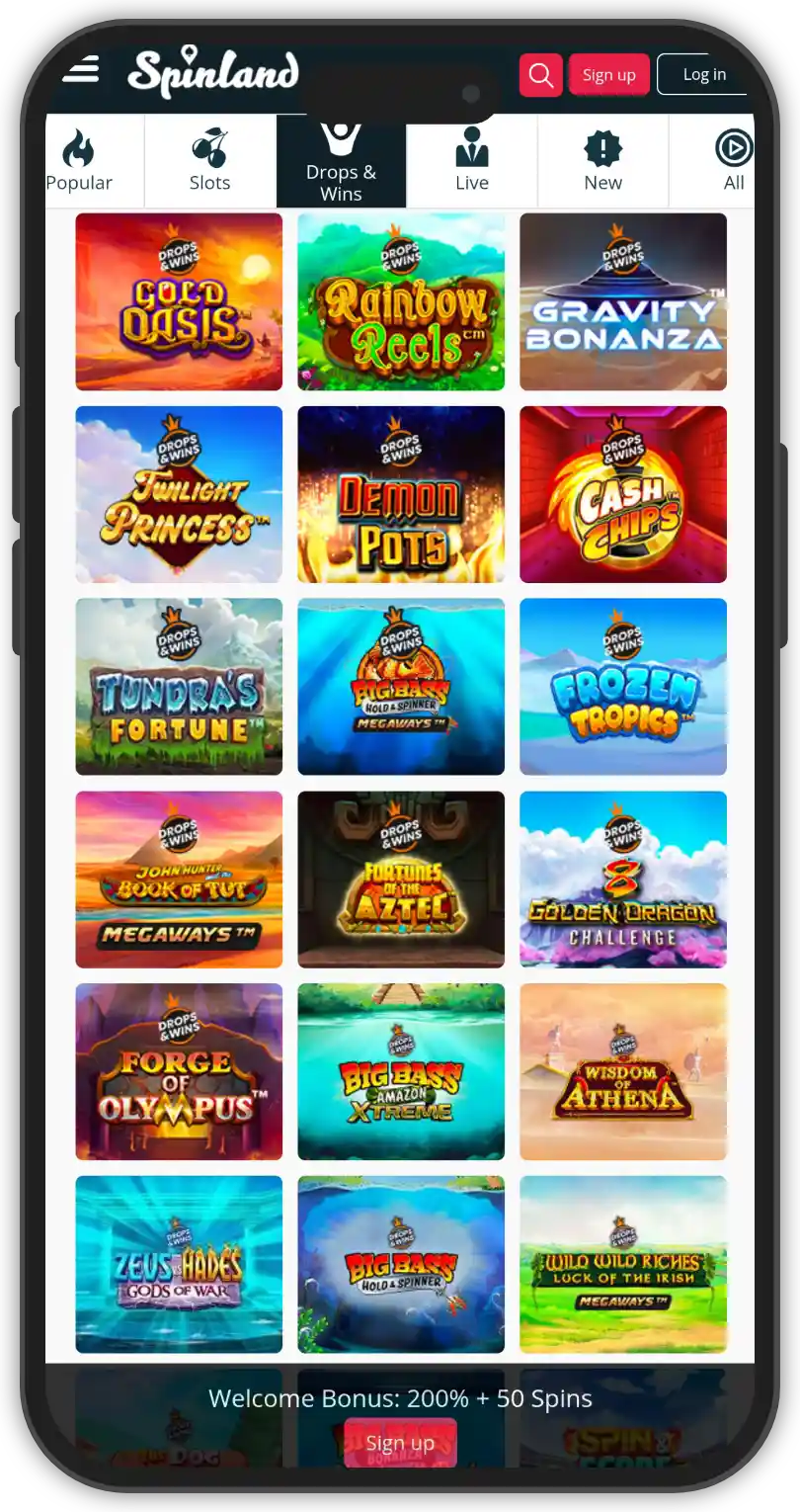
Task: Launch the Fortunes of the Aztec slot
Action: click(401, 880)
